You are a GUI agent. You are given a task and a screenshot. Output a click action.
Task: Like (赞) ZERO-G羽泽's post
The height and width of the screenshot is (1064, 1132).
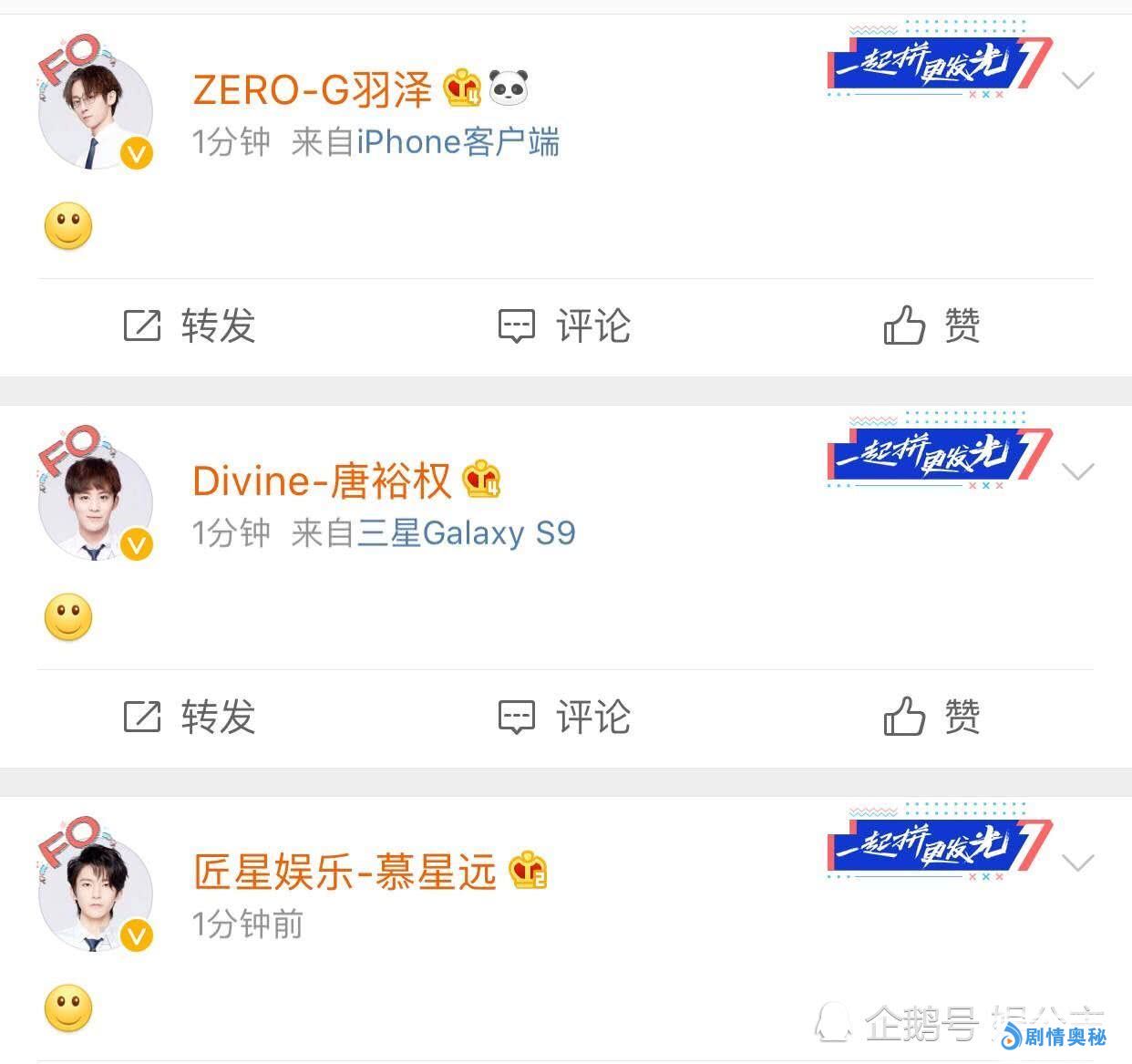[x=931, y=325]
